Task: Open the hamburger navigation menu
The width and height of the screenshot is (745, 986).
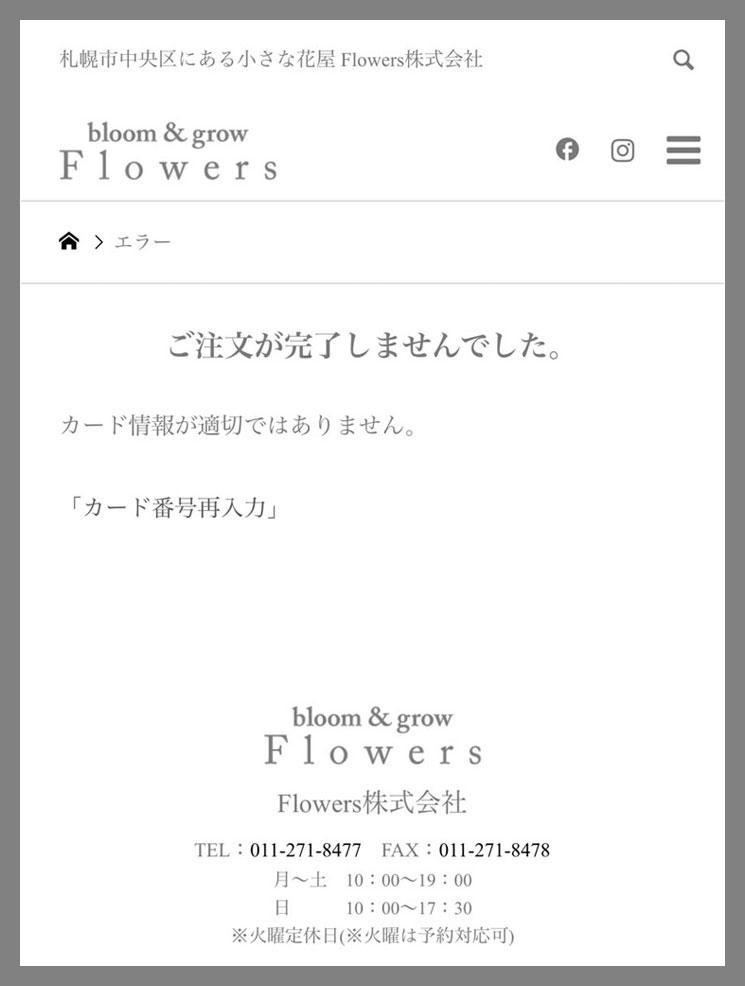Action: tap(683, 151)
